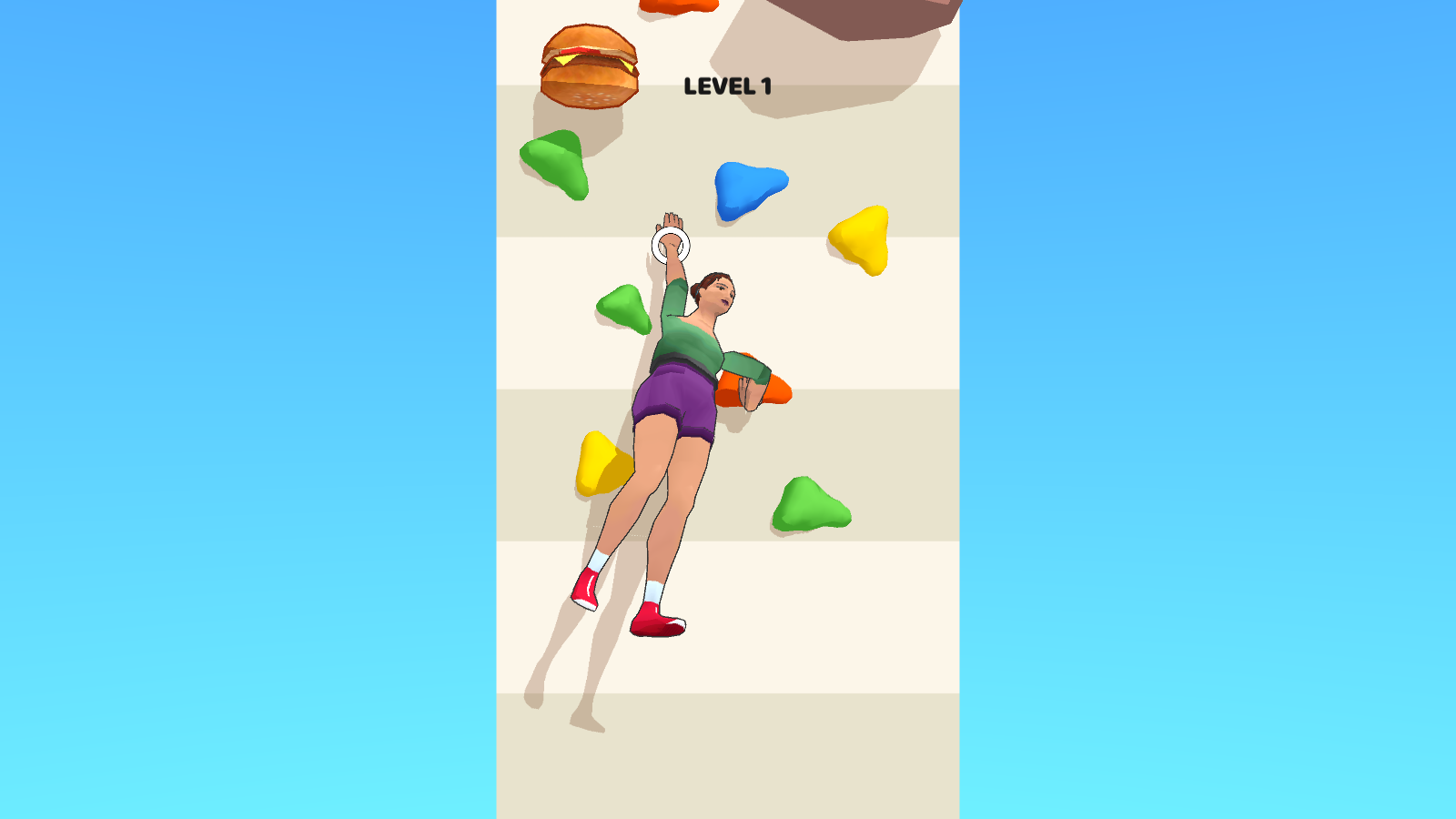
Task: Reach for the green hold beneath the burger
Action: 556,164
